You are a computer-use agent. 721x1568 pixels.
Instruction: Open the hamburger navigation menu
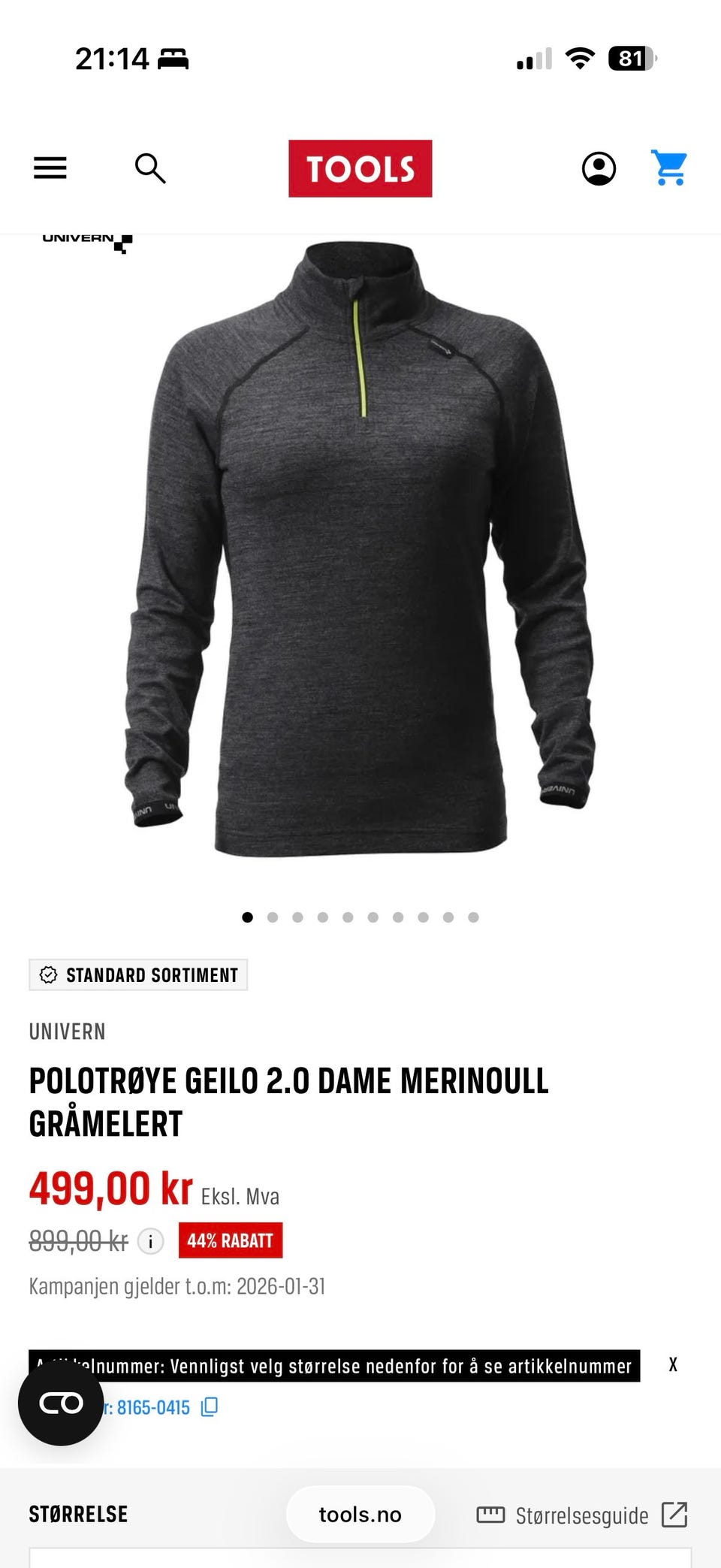pyautogui.click(x=49, y=169)
